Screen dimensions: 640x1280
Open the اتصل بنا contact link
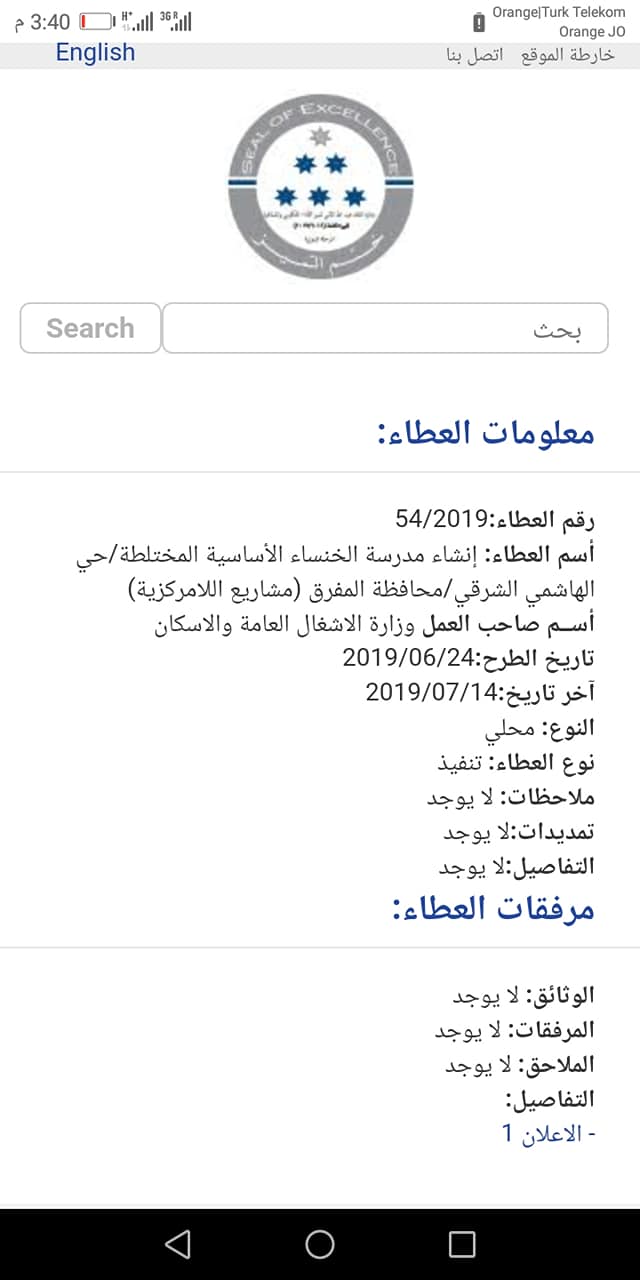pos(474,55)
